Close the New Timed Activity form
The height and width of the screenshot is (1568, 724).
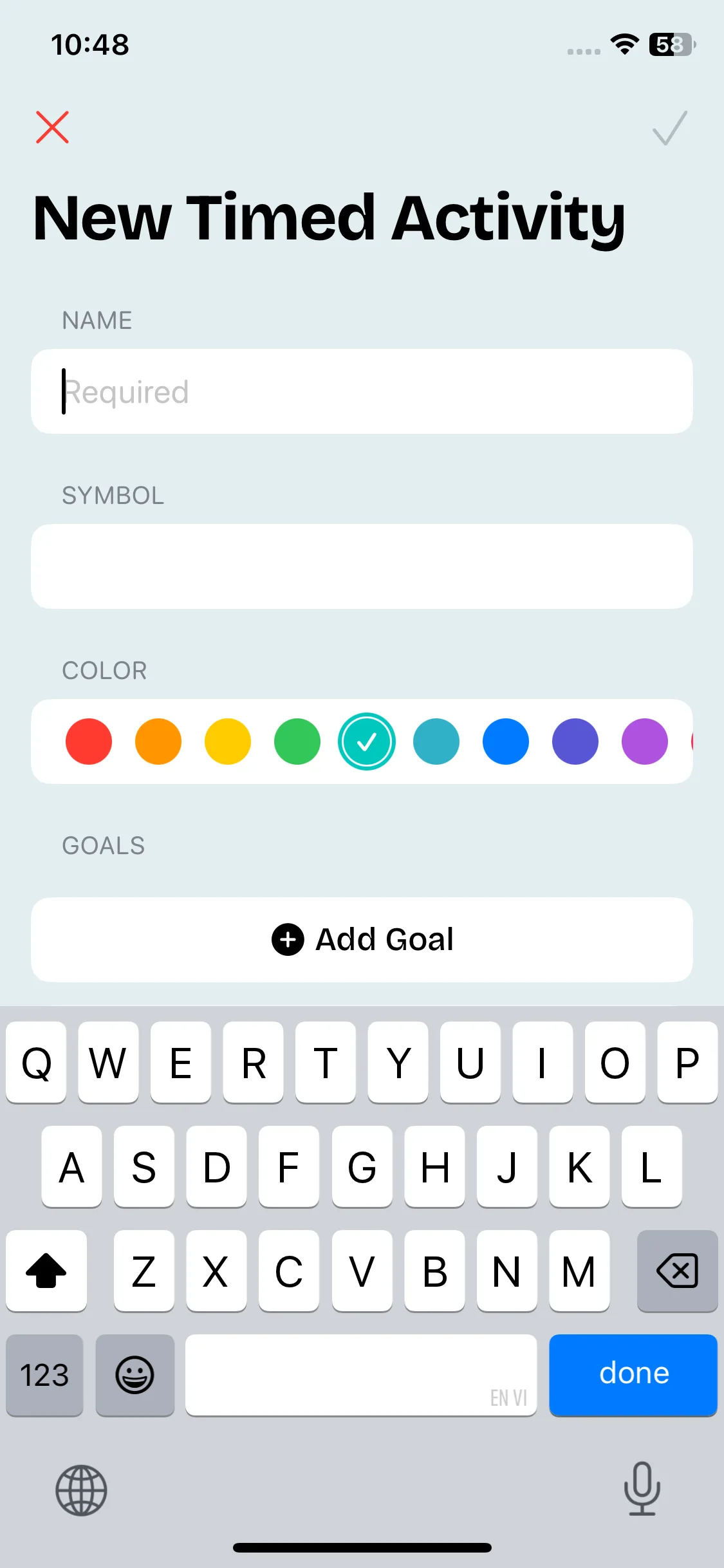(52, 127)
